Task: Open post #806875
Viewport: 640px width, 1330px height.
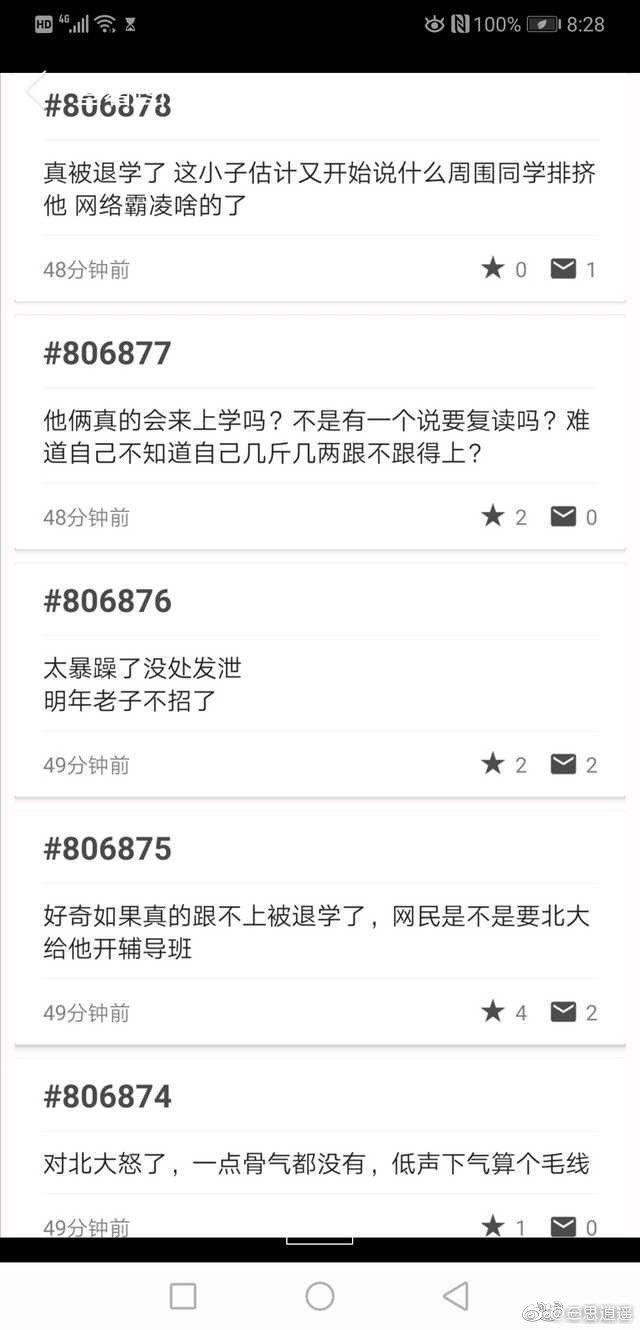Action: point(320,928)
